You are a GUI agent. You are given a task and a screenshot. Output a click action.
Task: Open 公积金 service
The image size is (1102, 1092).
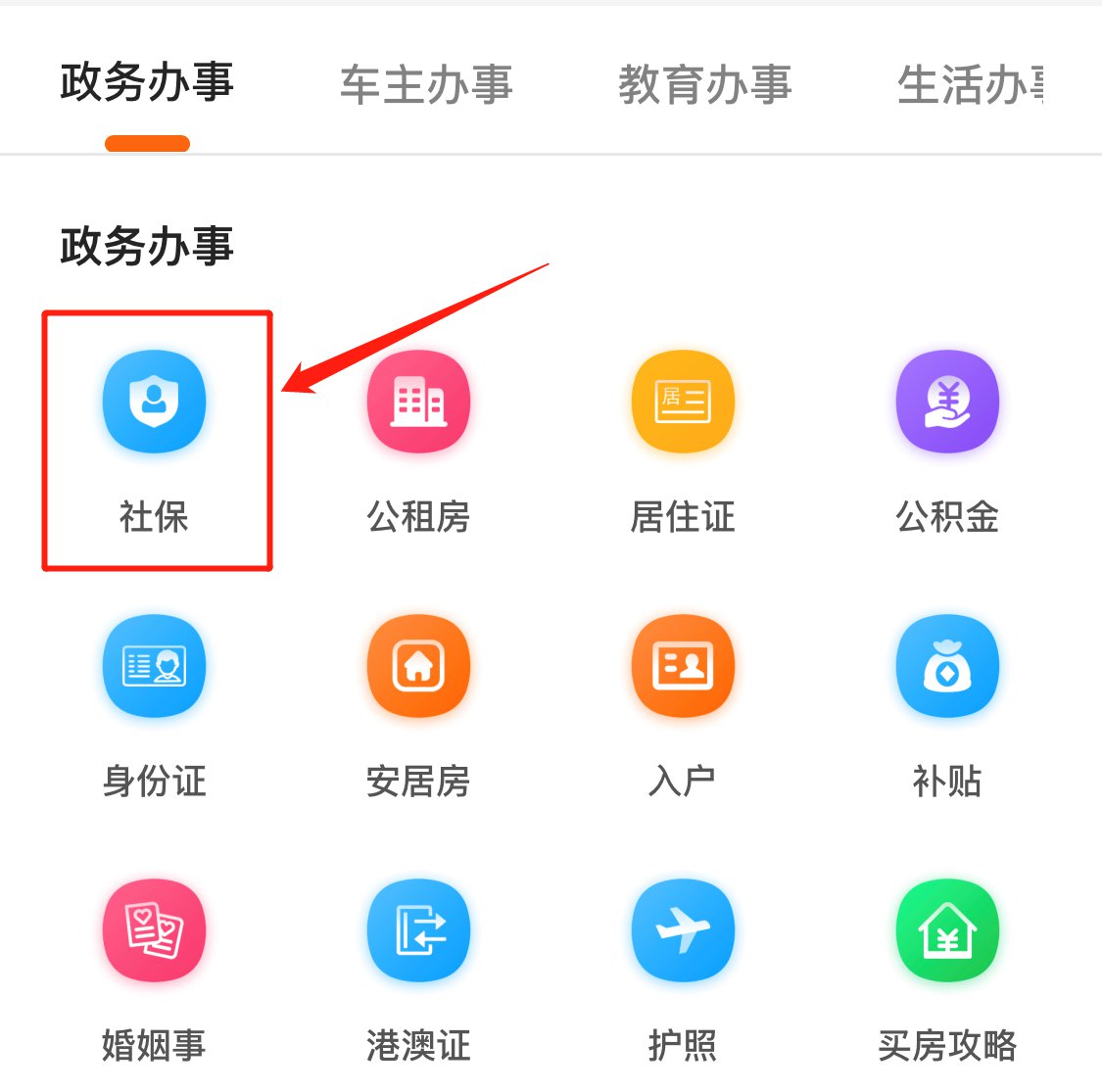pyautogui.click(x=947, y=404)
